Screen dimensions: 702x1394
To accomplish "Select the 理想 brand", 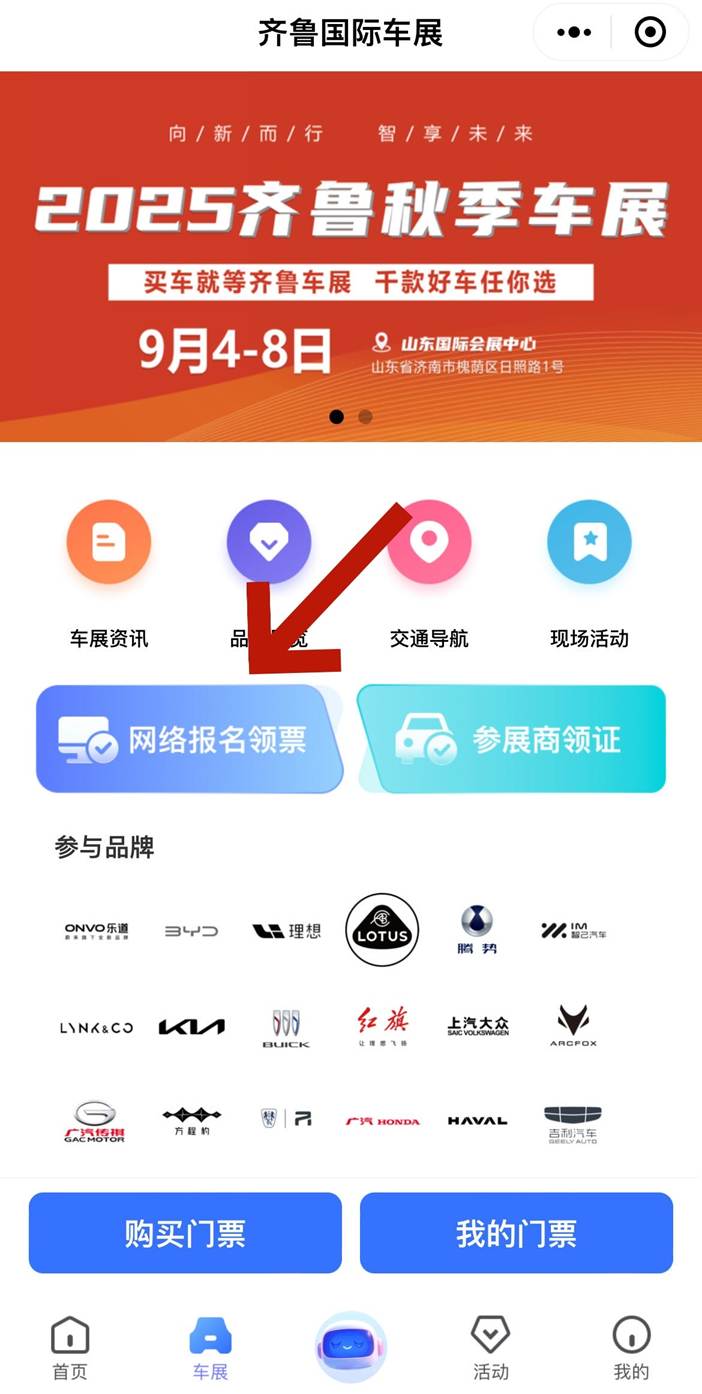I will tap(286, 931).
